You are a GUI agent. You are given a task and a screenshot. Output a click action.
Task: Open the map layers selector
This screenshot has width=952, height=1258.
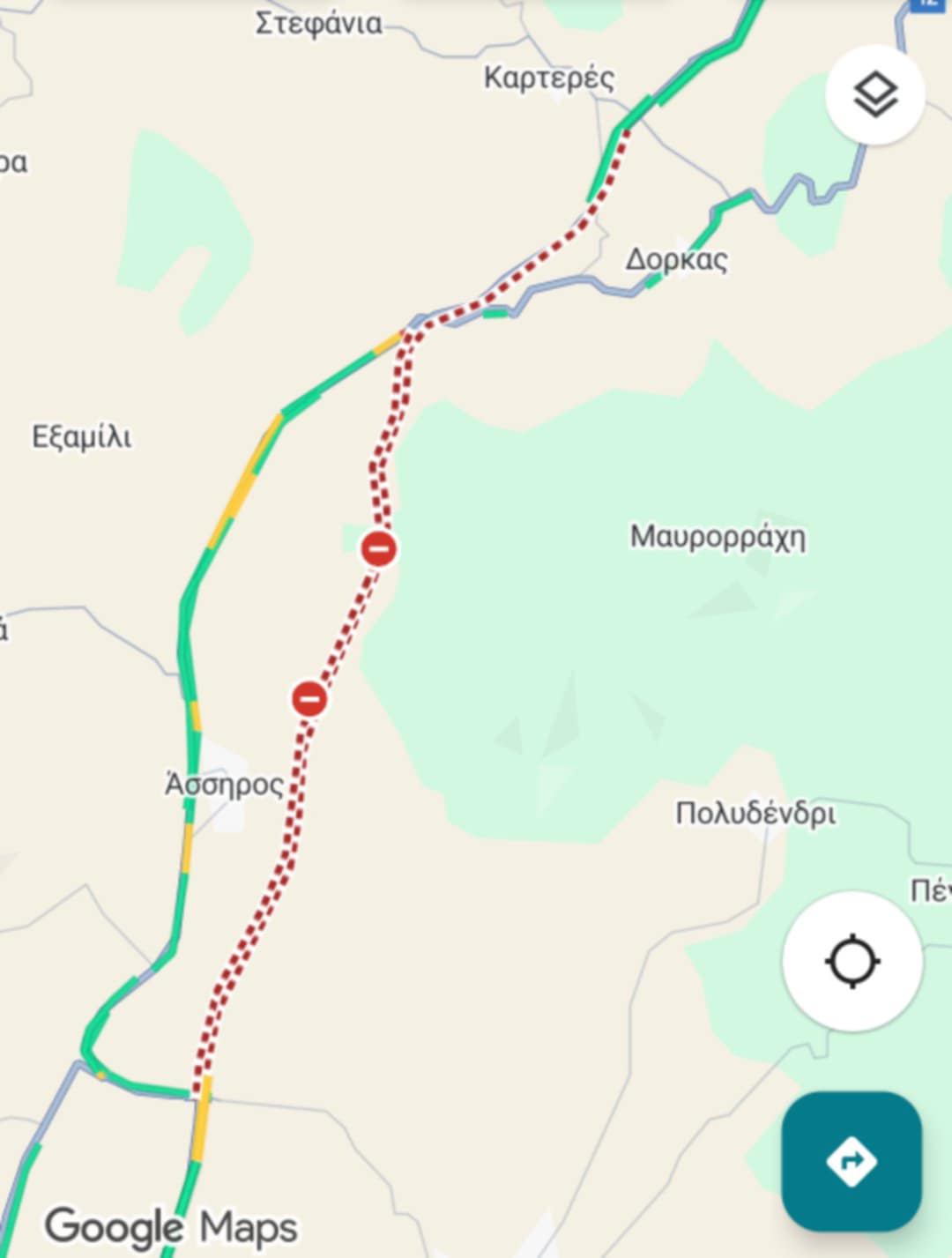pyautogui.click(x=874, y=94)
